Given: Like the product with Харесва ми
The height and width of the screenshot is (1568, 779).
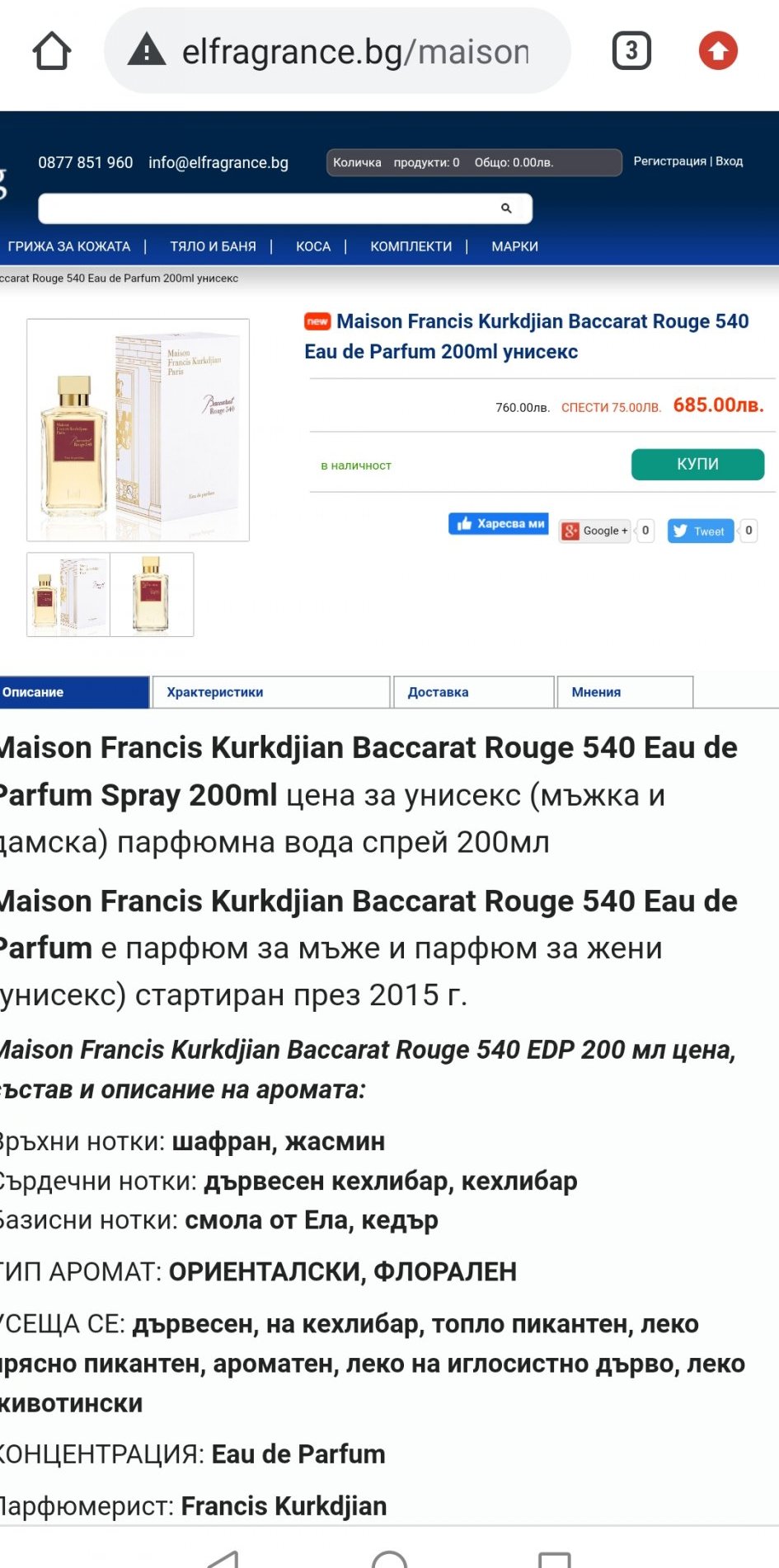Looking at the screenshot, I should pos(499,524).
